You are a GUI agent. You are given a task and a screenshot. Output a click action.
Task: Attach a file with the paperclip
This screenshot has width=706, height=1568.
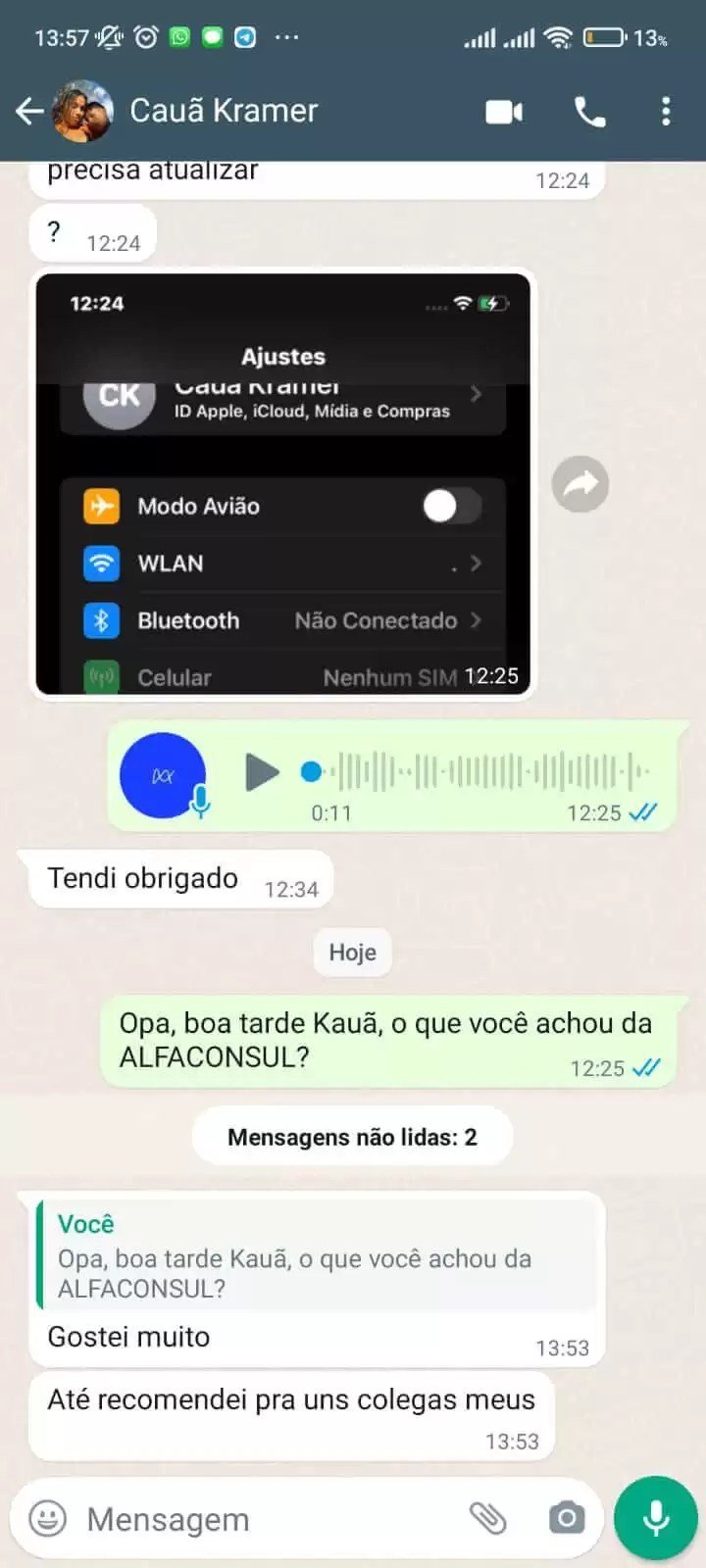pyautogui.click(x=487, y=1519)
